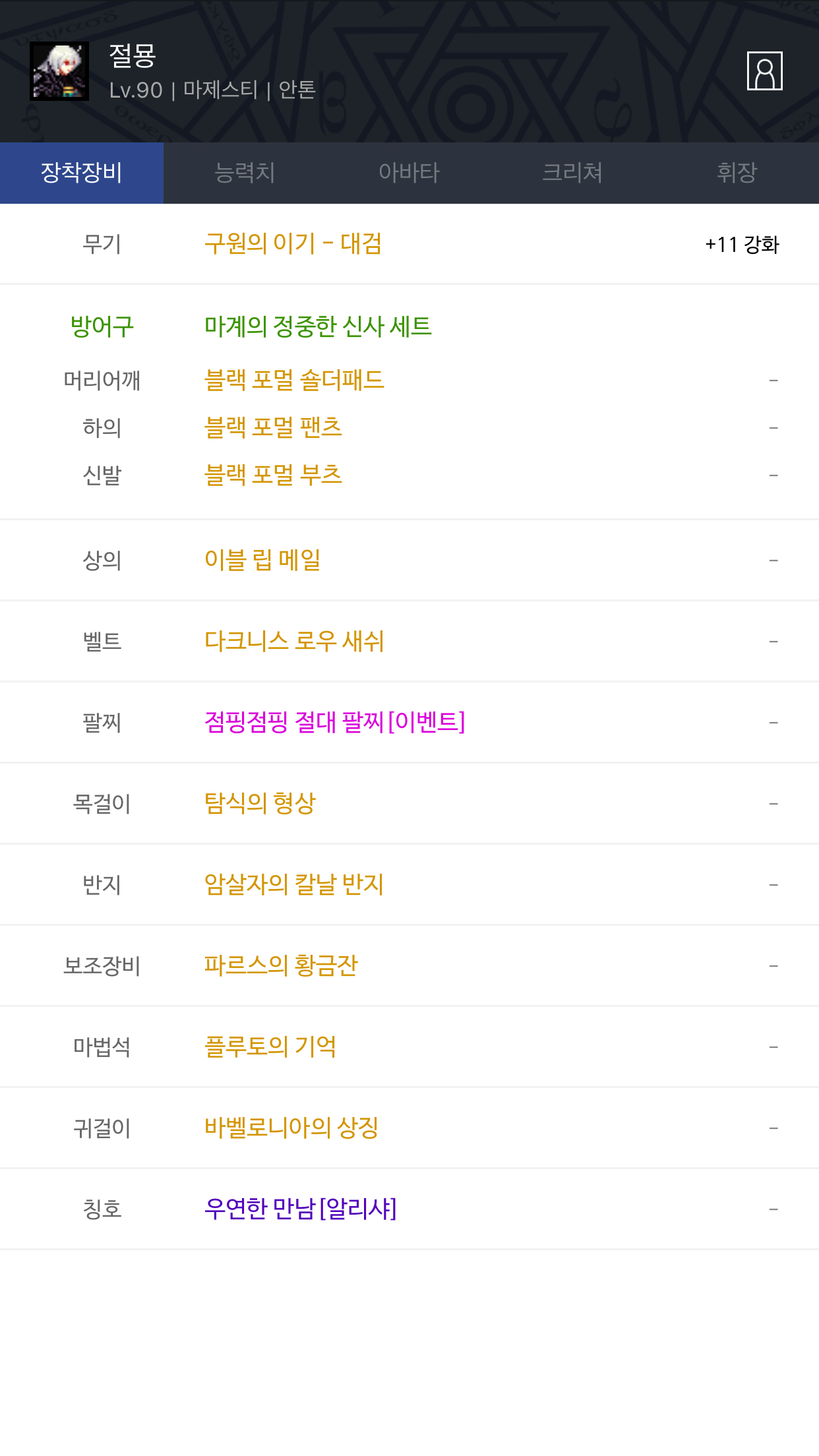Open 암살자의 칼날 반지 ring

click(x=294, y=885)
